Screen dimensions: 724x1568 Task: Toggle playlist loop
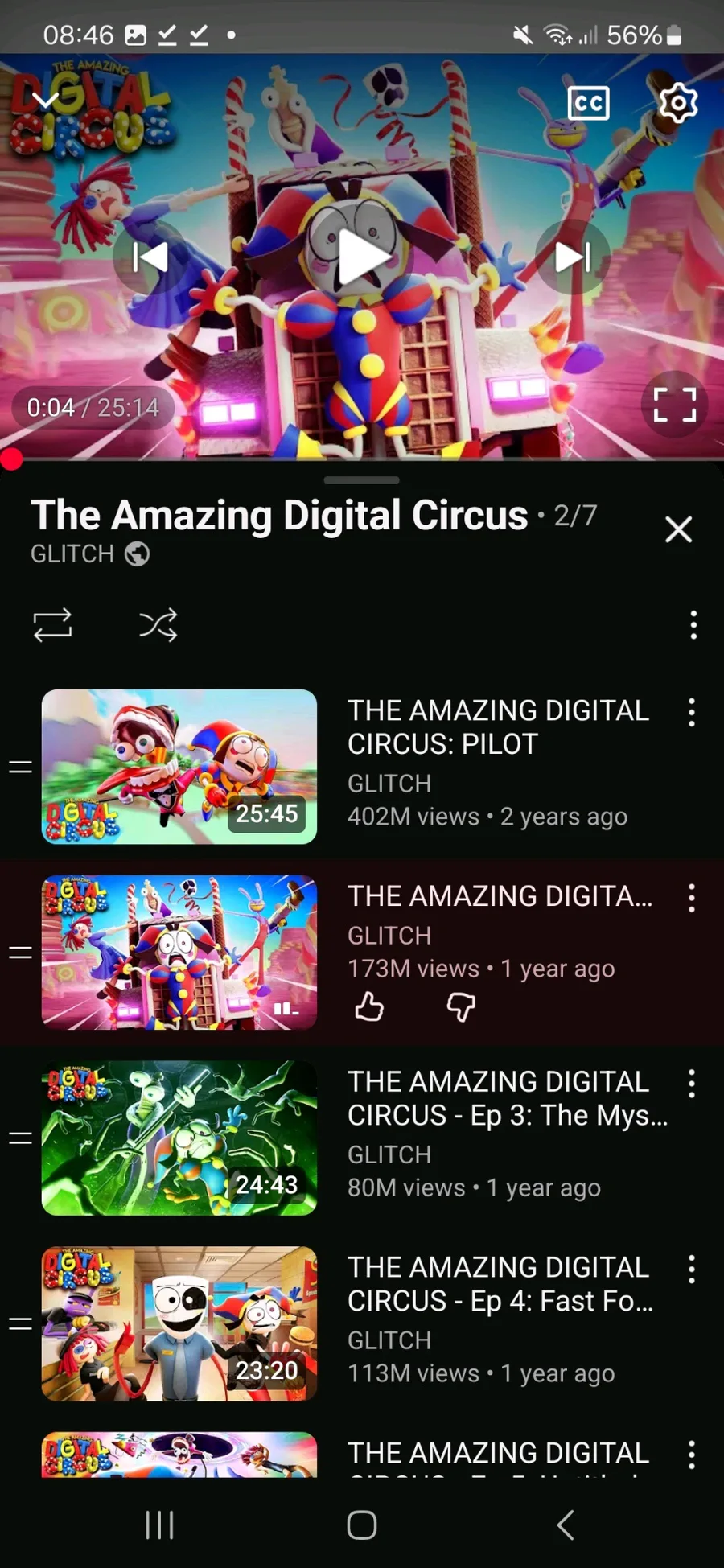[x=53, y=624]
